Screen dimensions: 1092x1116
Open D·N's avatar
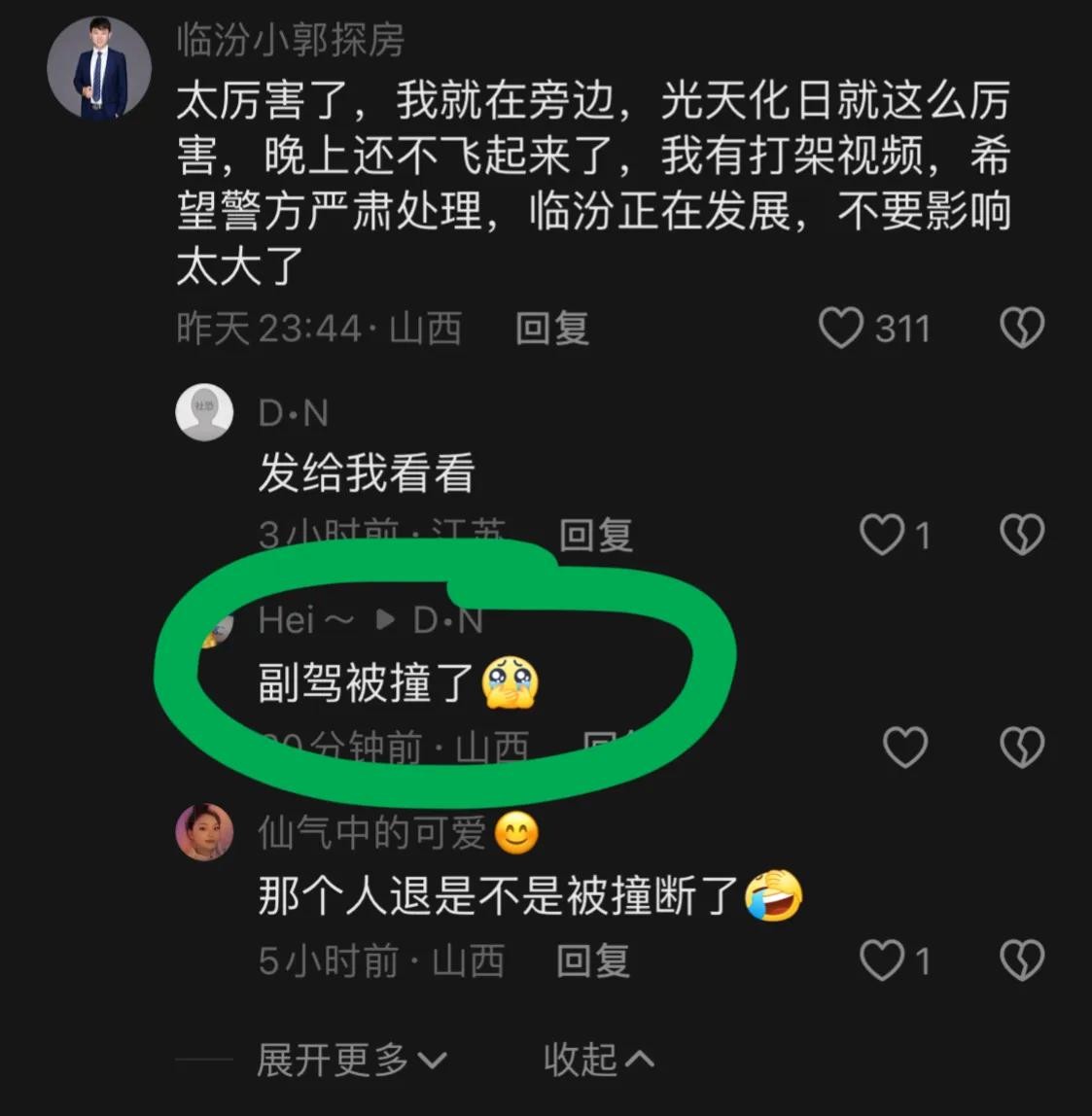pos(204,412)
